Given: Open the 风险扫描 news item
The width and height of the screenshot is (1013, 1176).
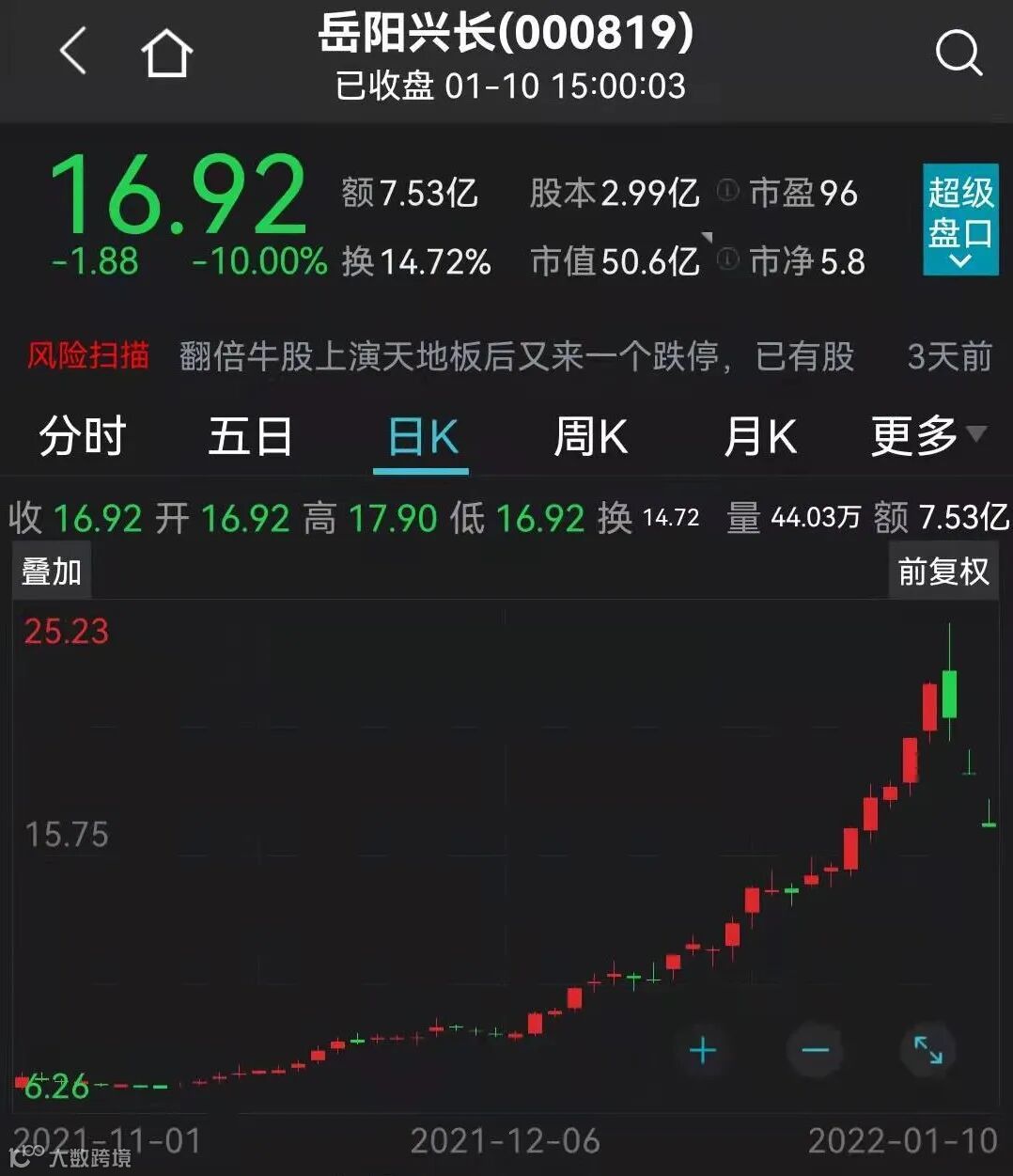Looking at the screenshot, I should [515, 356].
